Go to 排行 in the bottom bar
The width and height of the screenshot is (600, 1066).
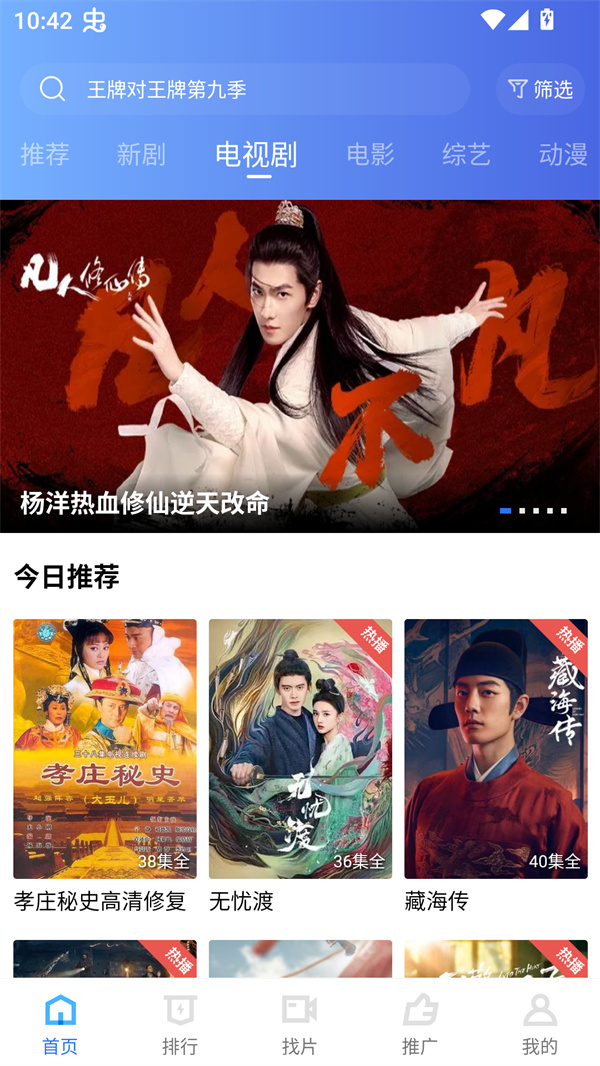(x=180, y=1024)
